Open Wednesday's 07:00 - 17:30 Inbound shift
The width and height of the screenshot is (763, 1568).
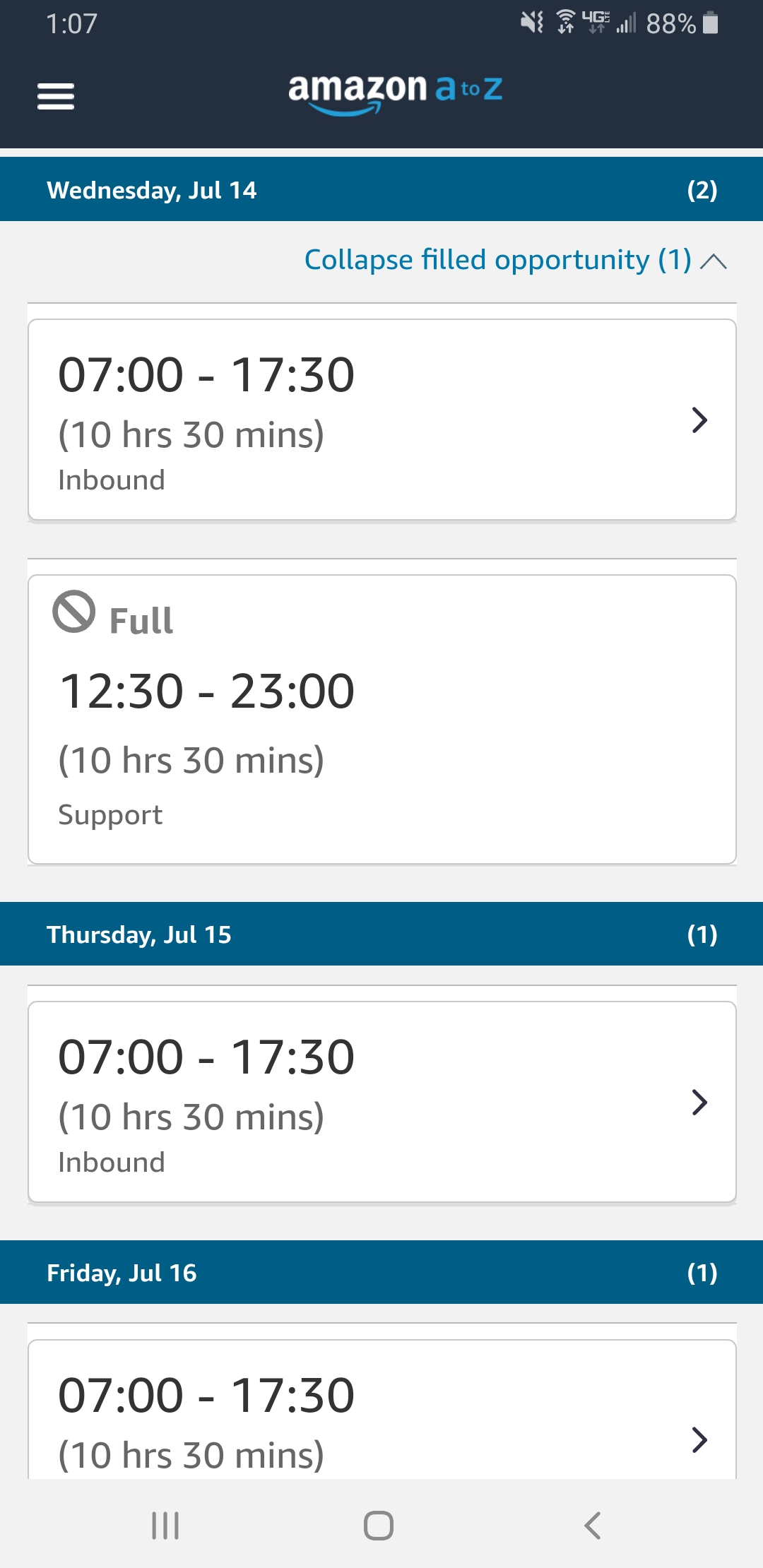click(x=381, y=420)
